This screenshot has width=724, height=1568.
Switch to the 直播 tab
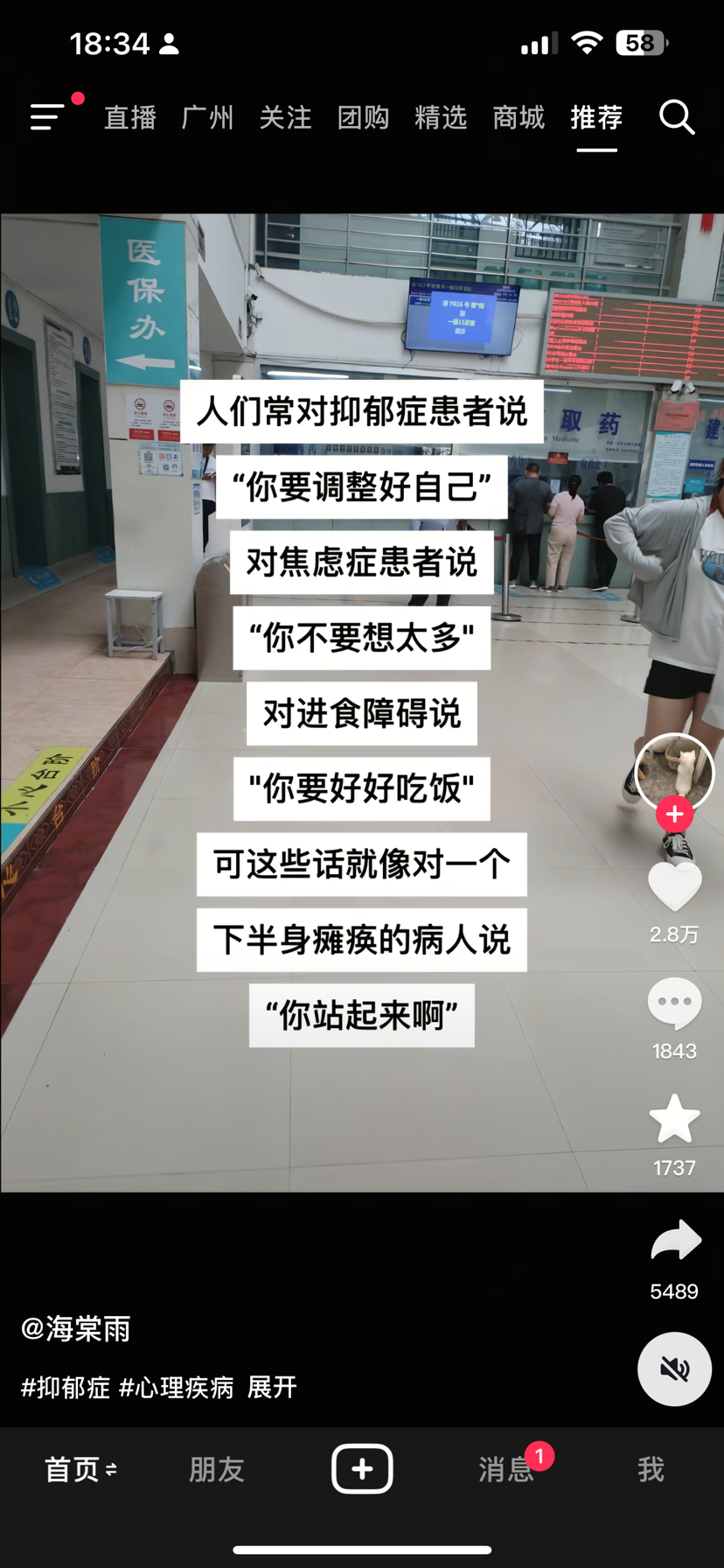coord(130,117)
